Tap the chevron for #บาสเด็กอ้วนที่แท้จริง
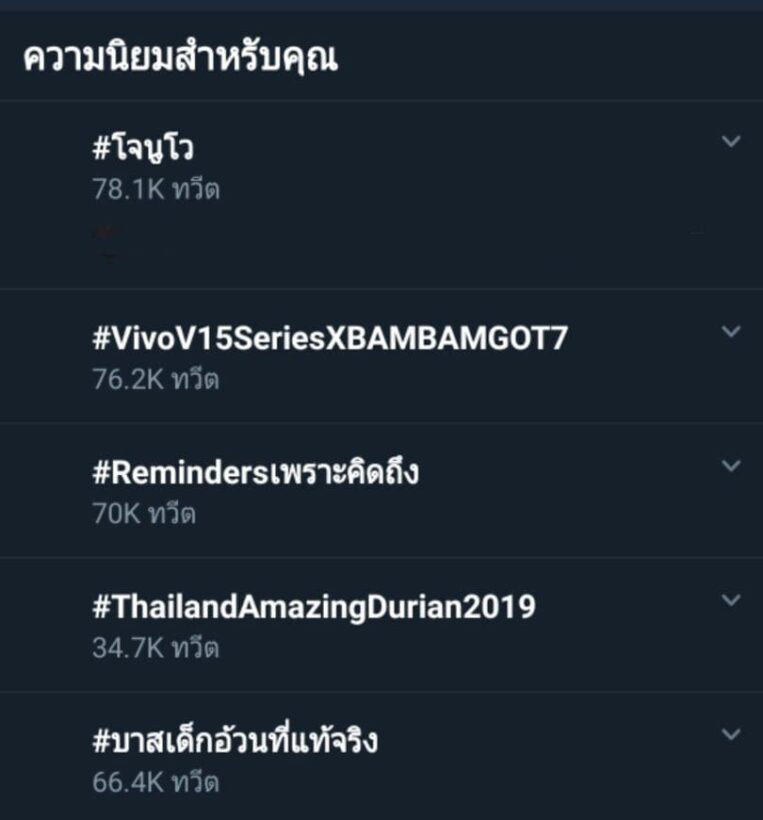This screenshot has height=820, width=763. coord(731,735)
